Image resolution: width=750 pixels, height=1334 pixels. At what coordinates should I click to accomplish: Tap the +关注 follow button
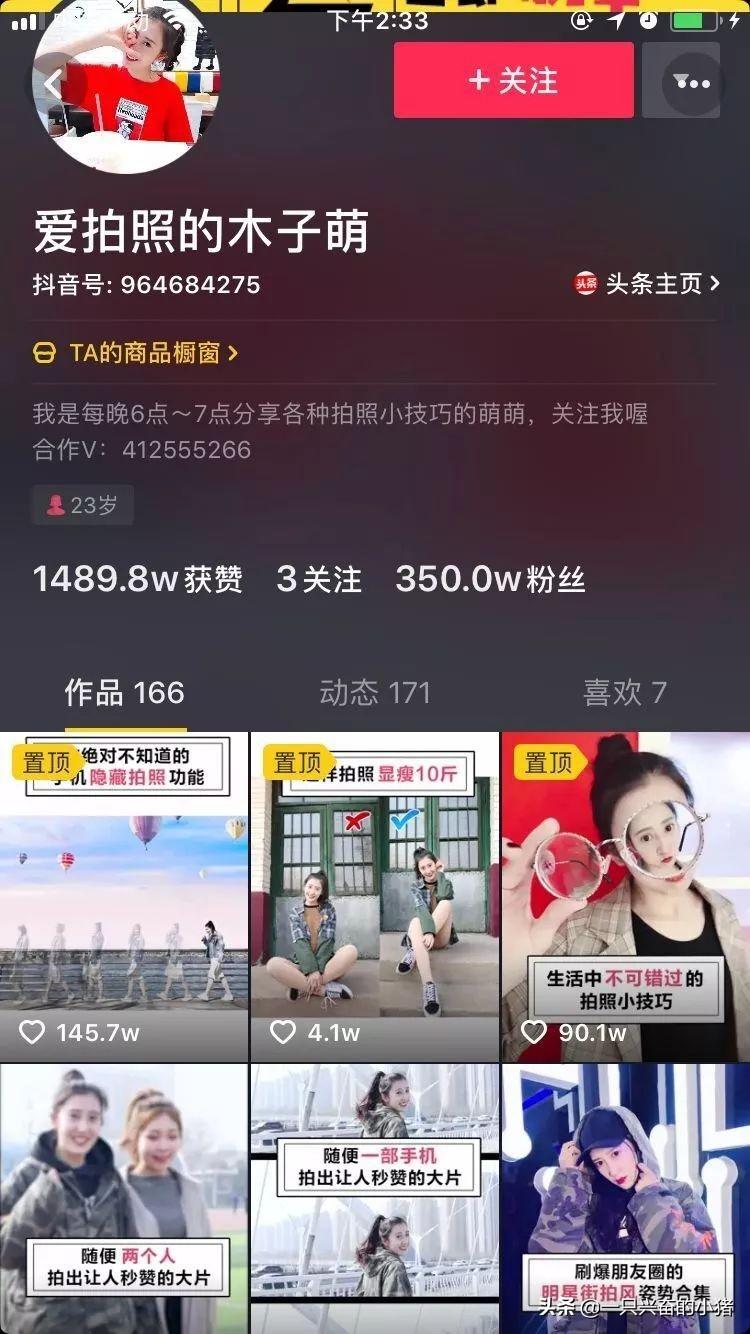tap(513, 81)
